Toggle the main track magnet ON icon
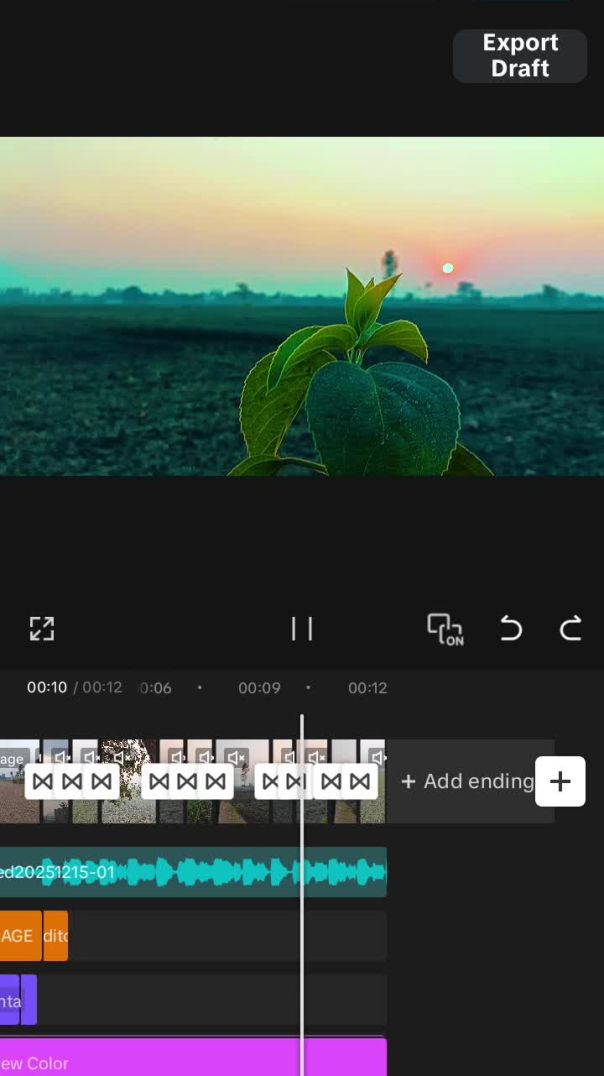The height and width of the screenshot is (1076, 604). pyautogui.click(x=445, y=628)
